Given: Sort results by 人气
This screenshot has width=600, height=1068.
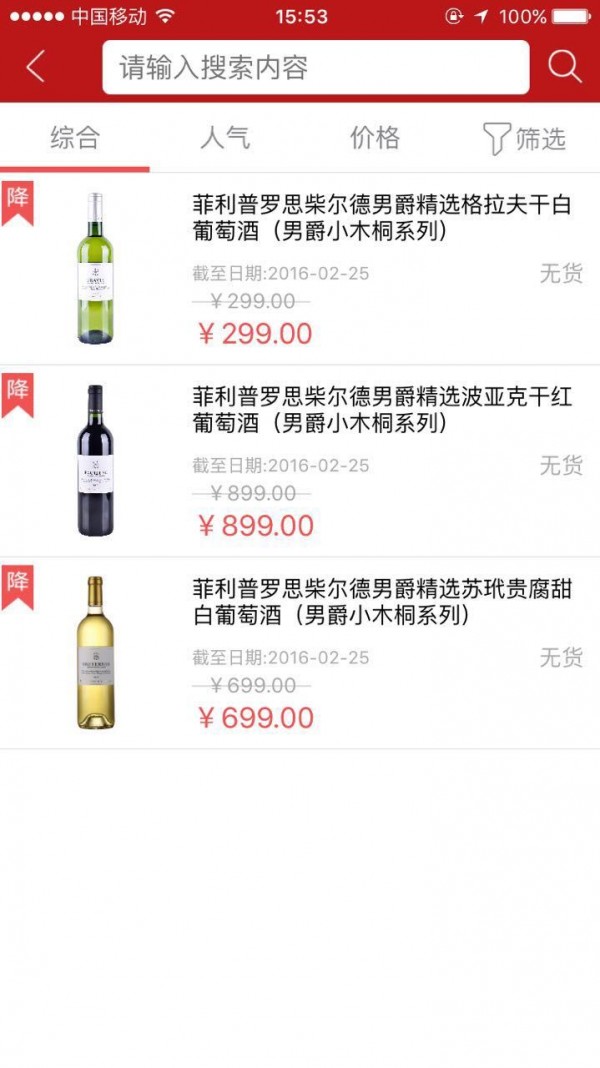Looking at the screenshot, I should point(225,138).
